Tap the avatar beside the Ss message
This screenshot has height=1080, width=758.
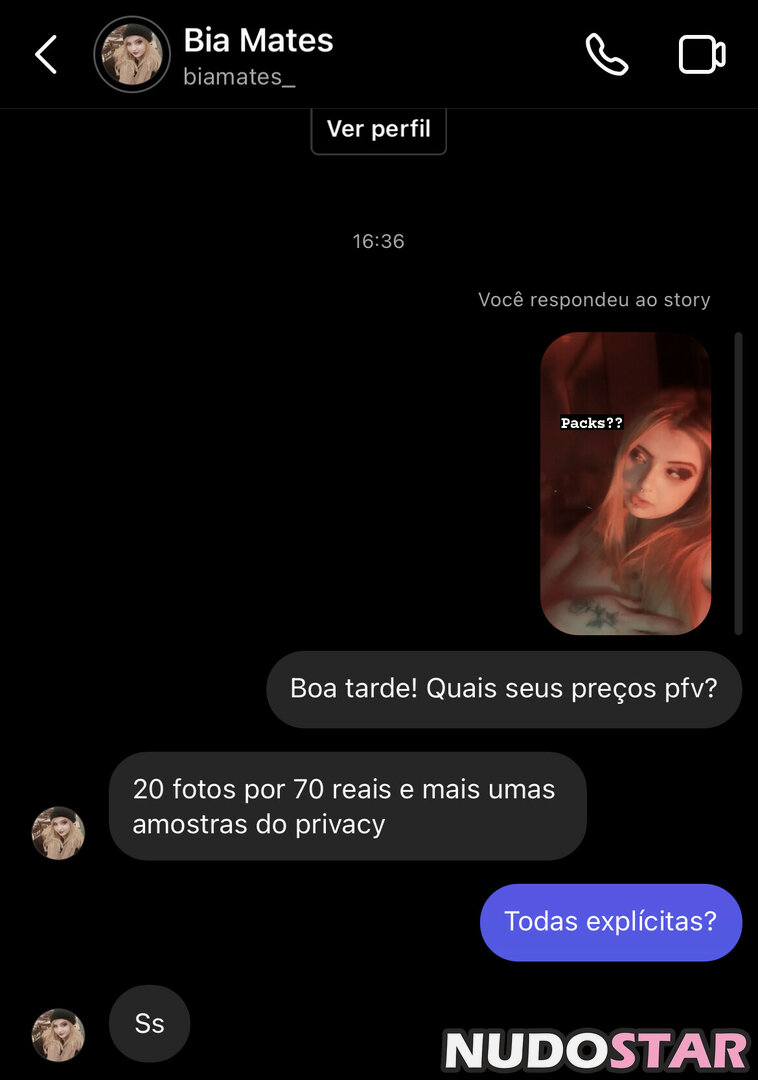(58, 1034)
